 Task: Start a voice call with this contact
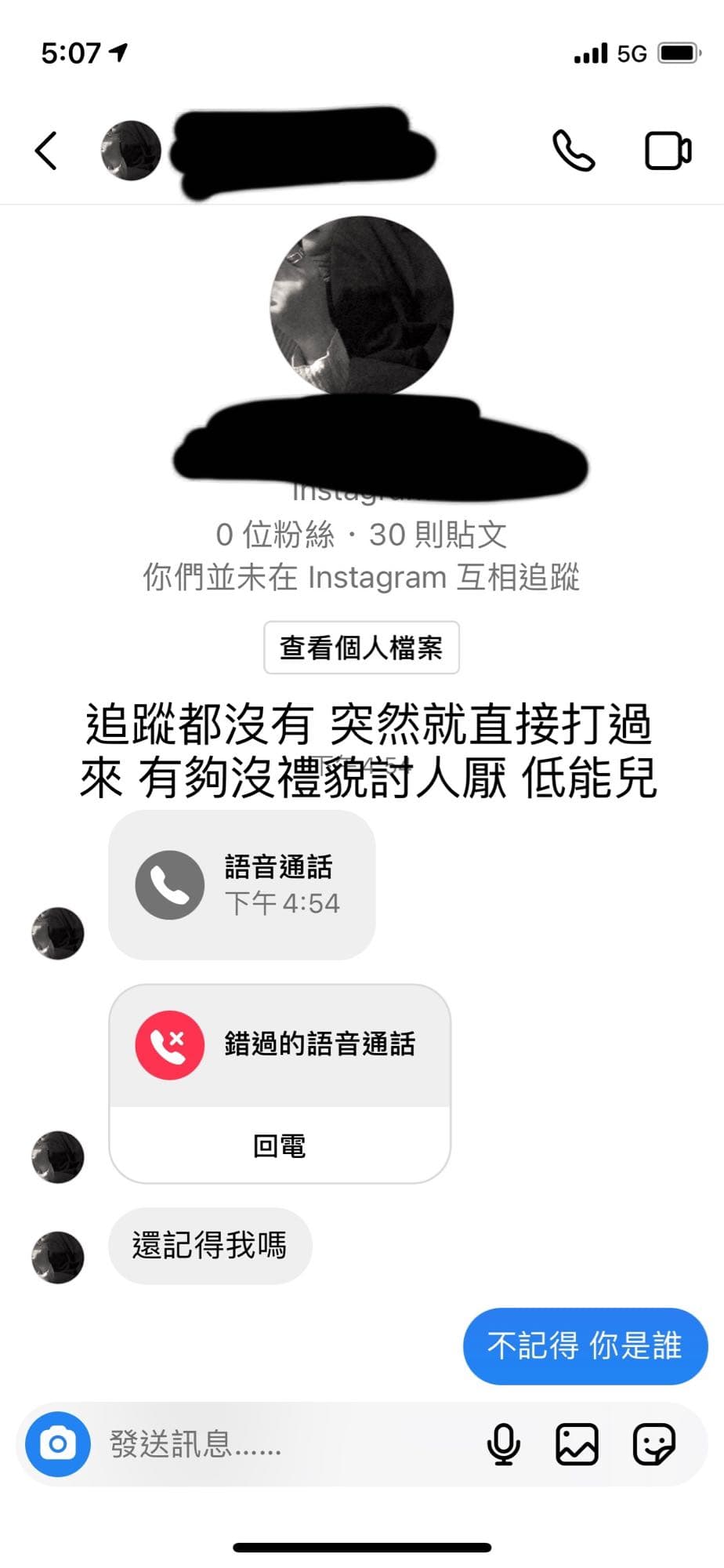coord(574,151)
